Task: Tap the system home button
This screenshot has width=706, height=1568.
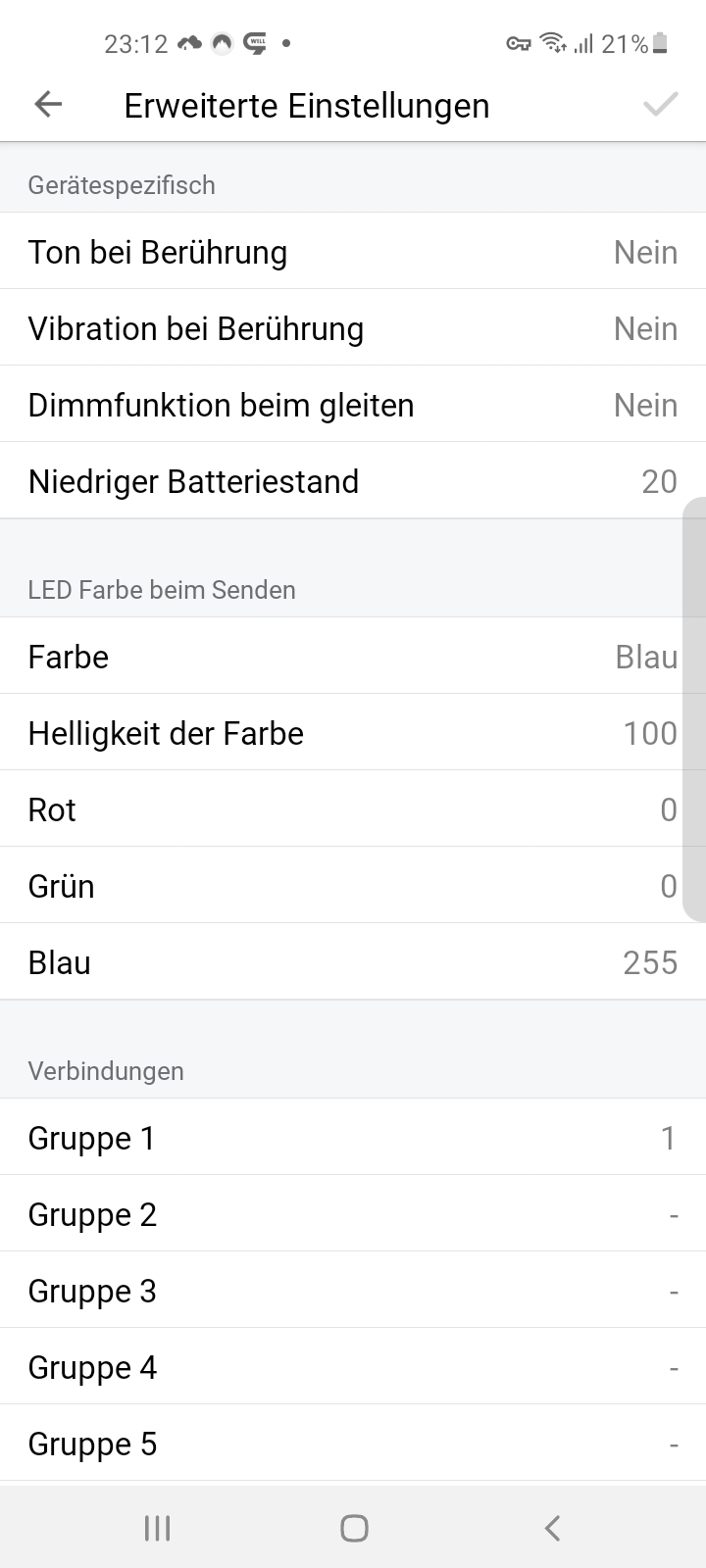Action: (x=354, y=1528)
